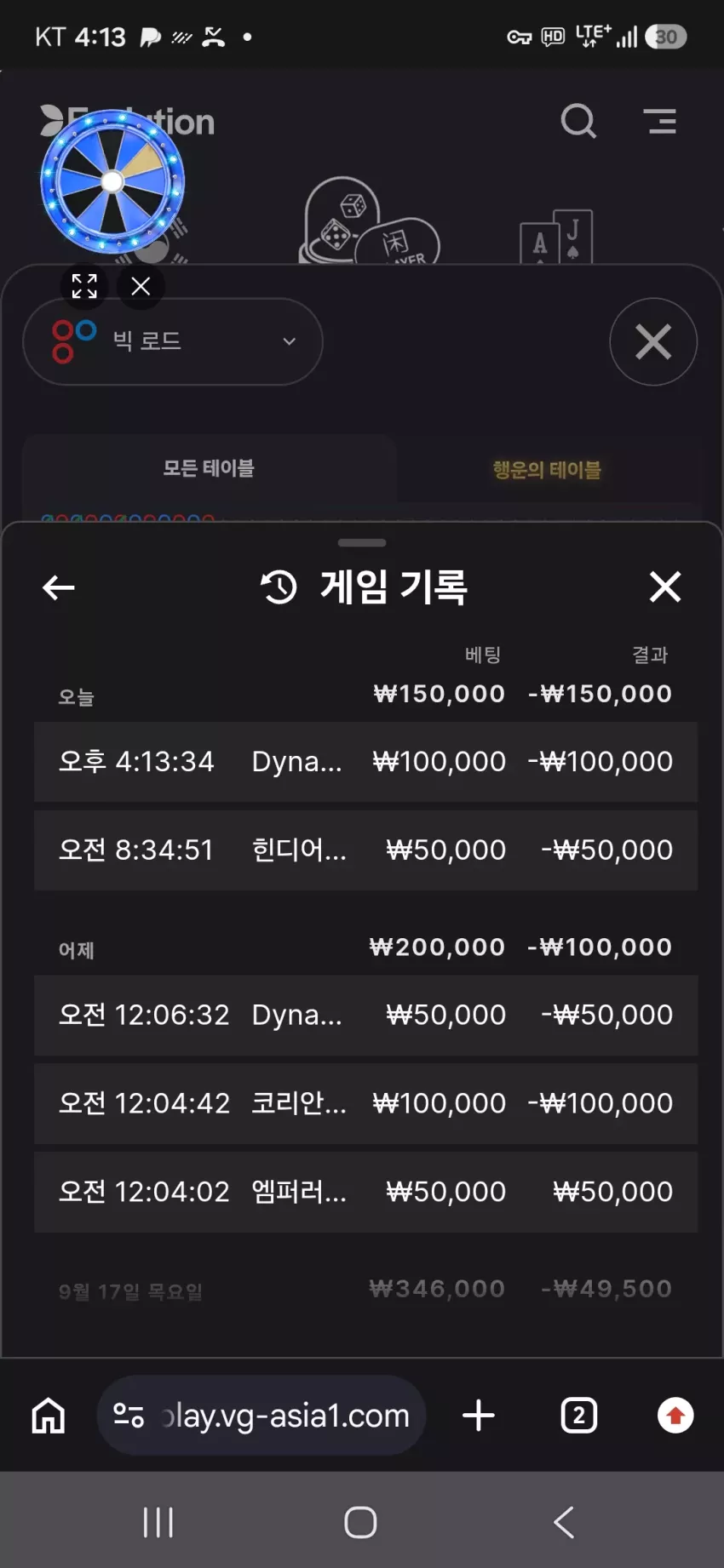Dismiss the floating spin wheel widget
The width and height of the screenshot is (724, 1568).
(141, 286)
